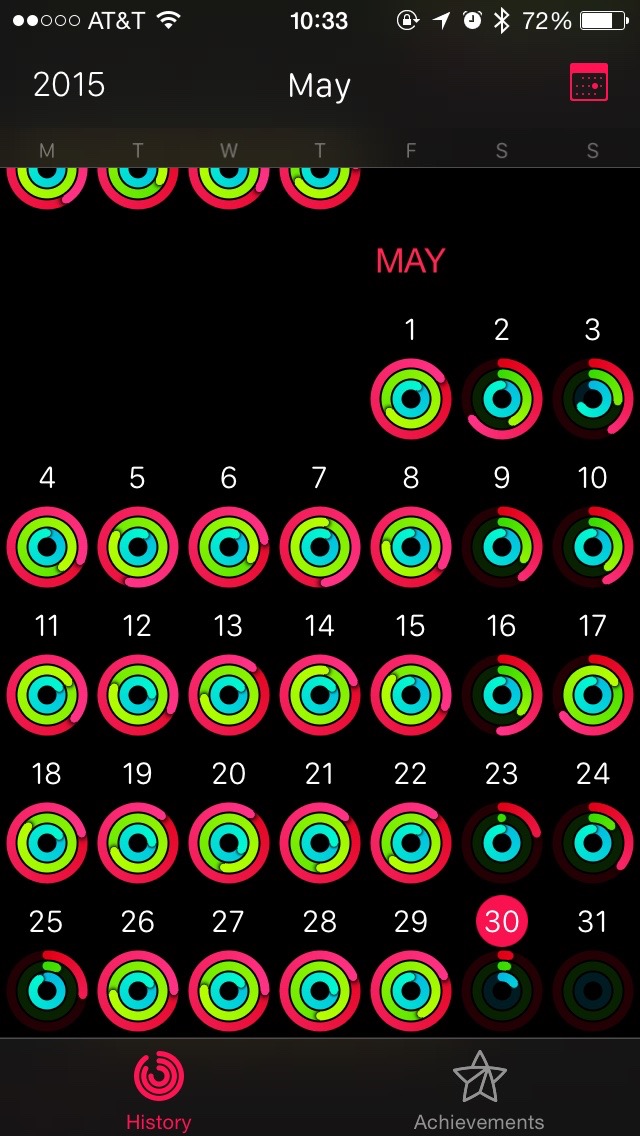Image resolution: width=640 pixels, height=1136 pixels.
Task: Open the May 10 activity rings
Action: pos(593,547)
